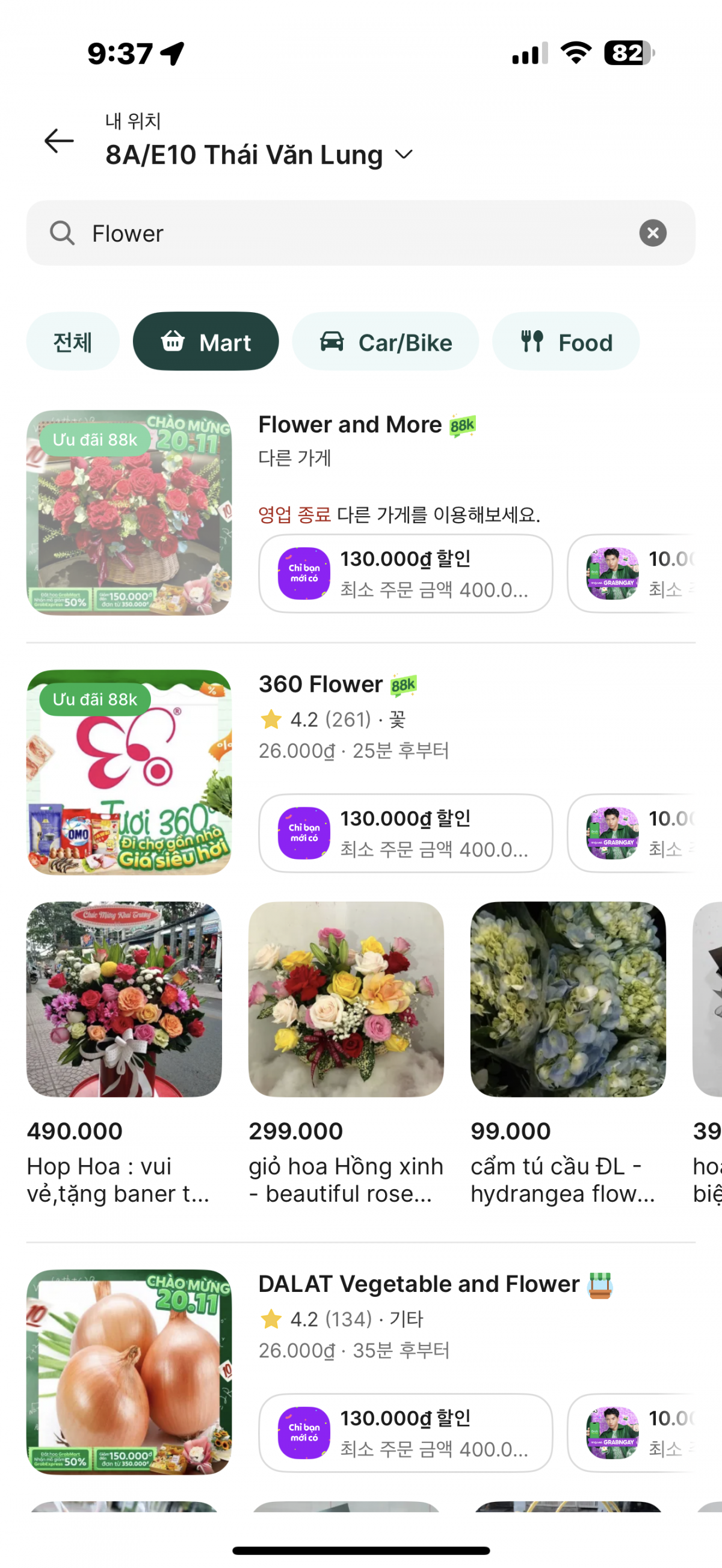Switch to the Food tab
Viewport: 722px width, 1568px height.
coord(566,342)
